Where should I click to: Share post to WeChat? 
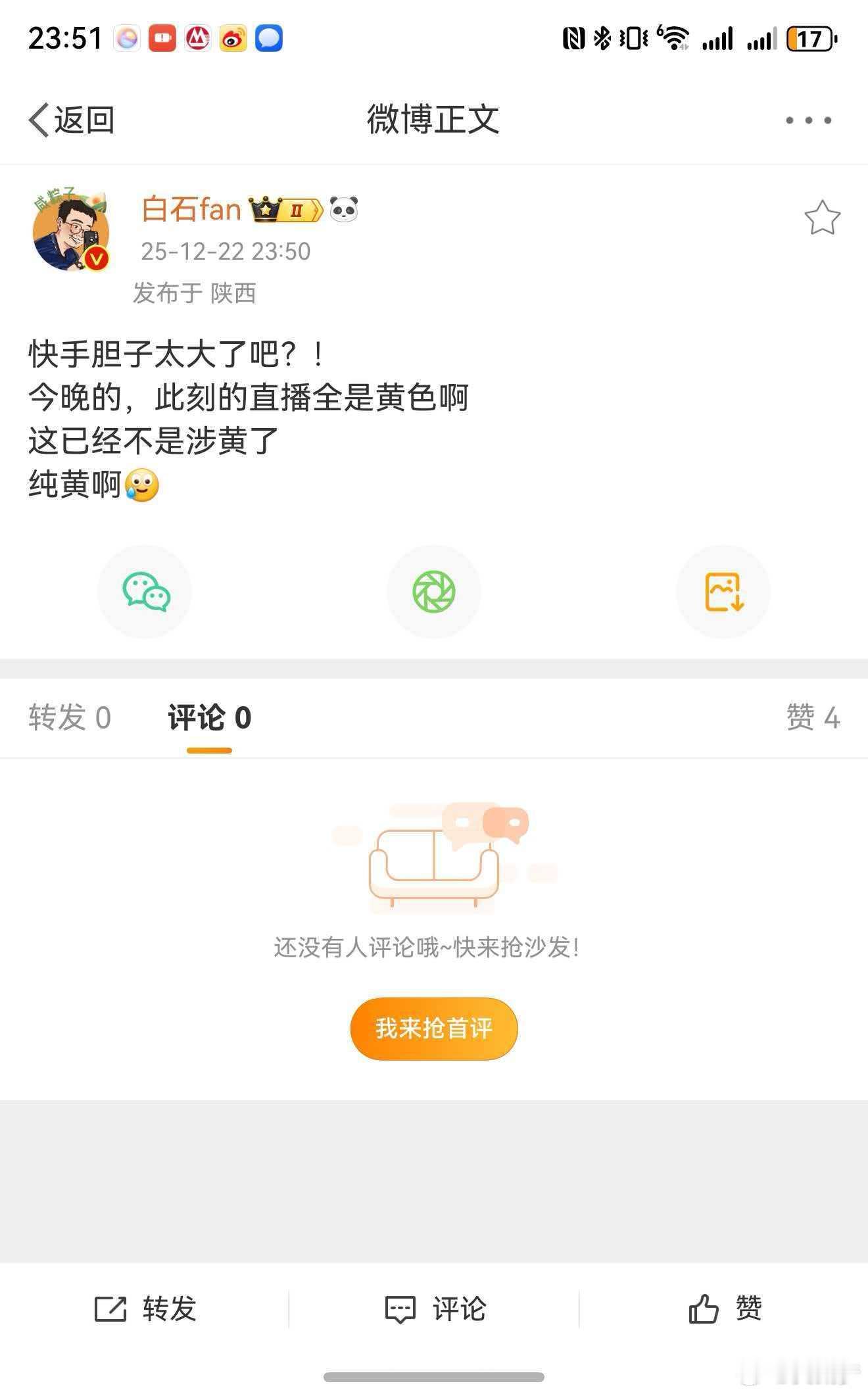coord(145,591)
